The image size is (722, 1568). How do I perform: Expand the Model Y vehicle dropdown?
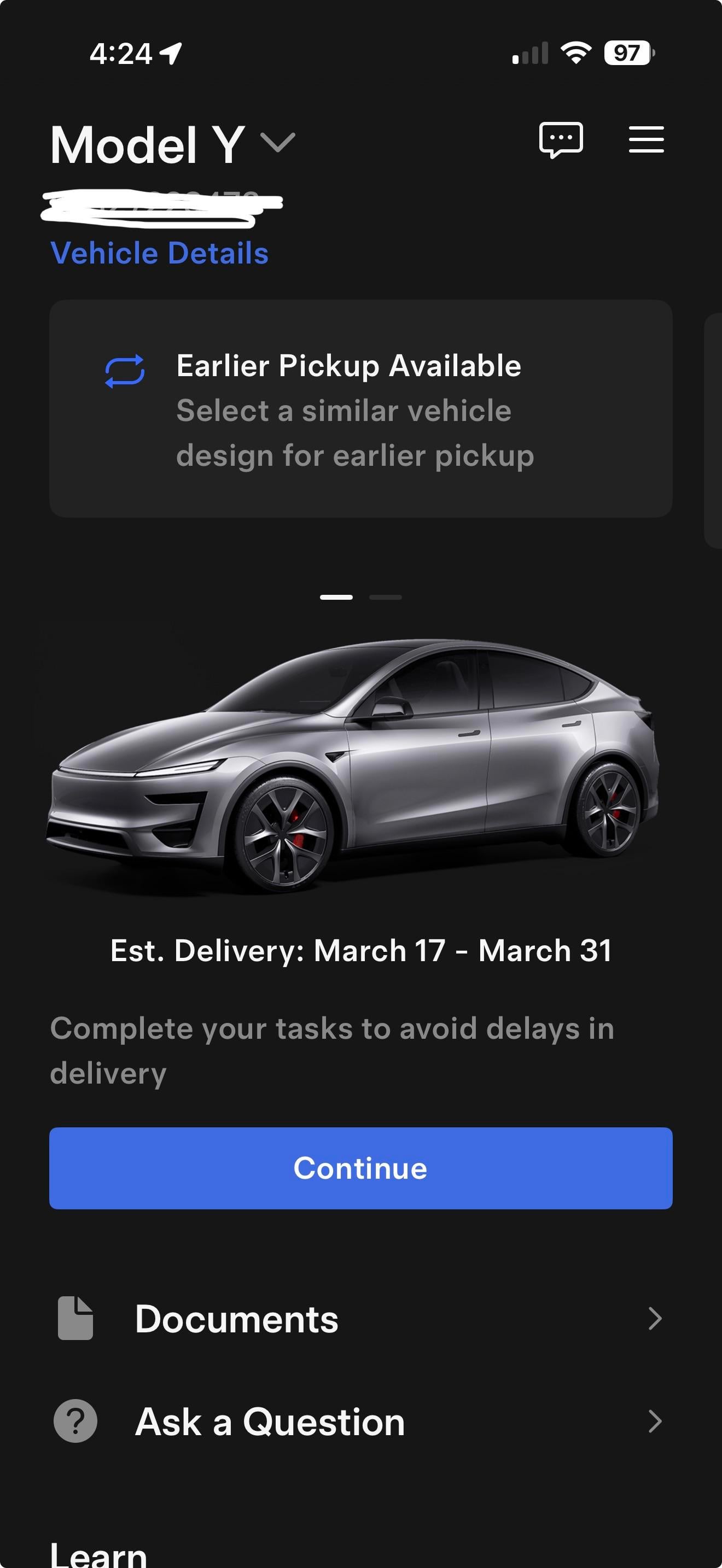click(x=278, y=144)
